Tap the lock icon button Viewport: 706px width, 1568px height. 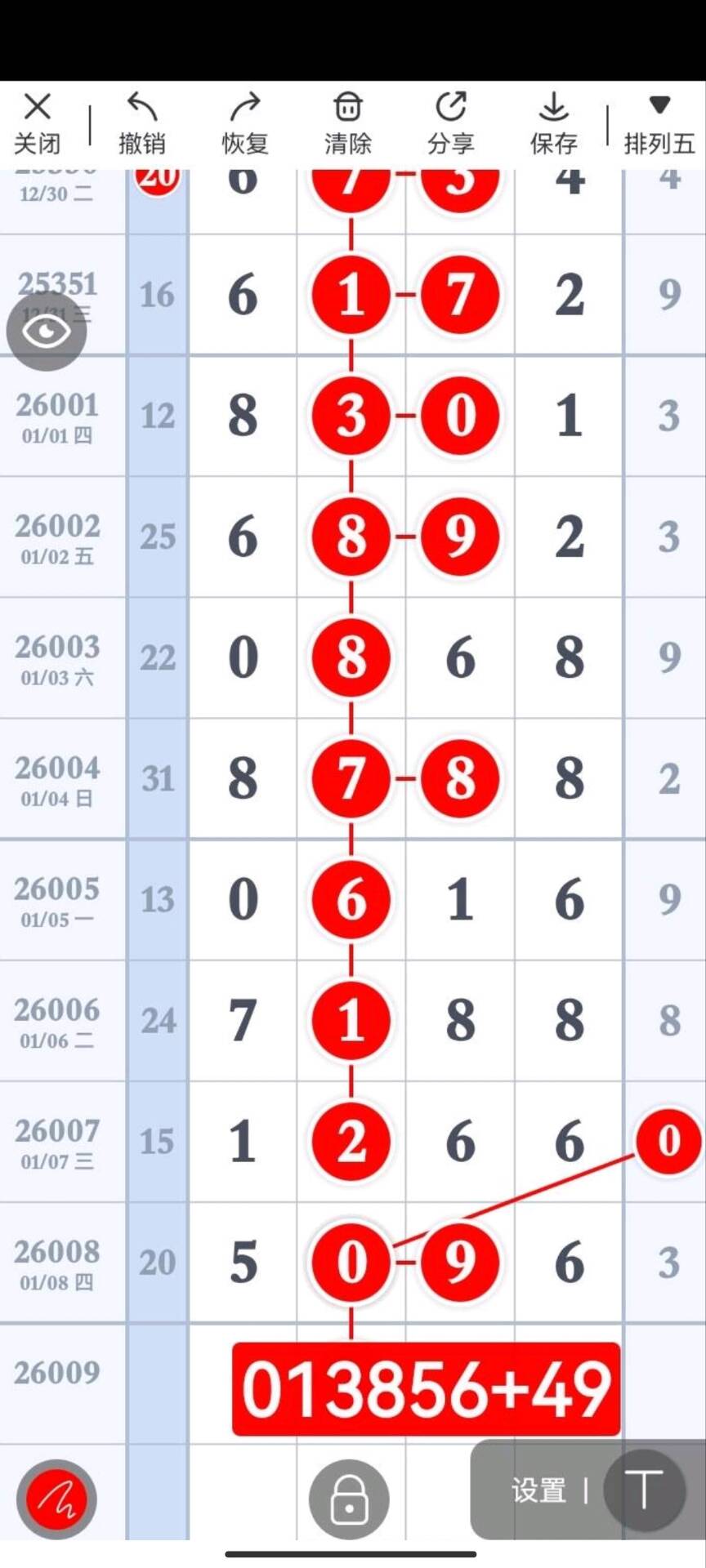pos(349,1499)
